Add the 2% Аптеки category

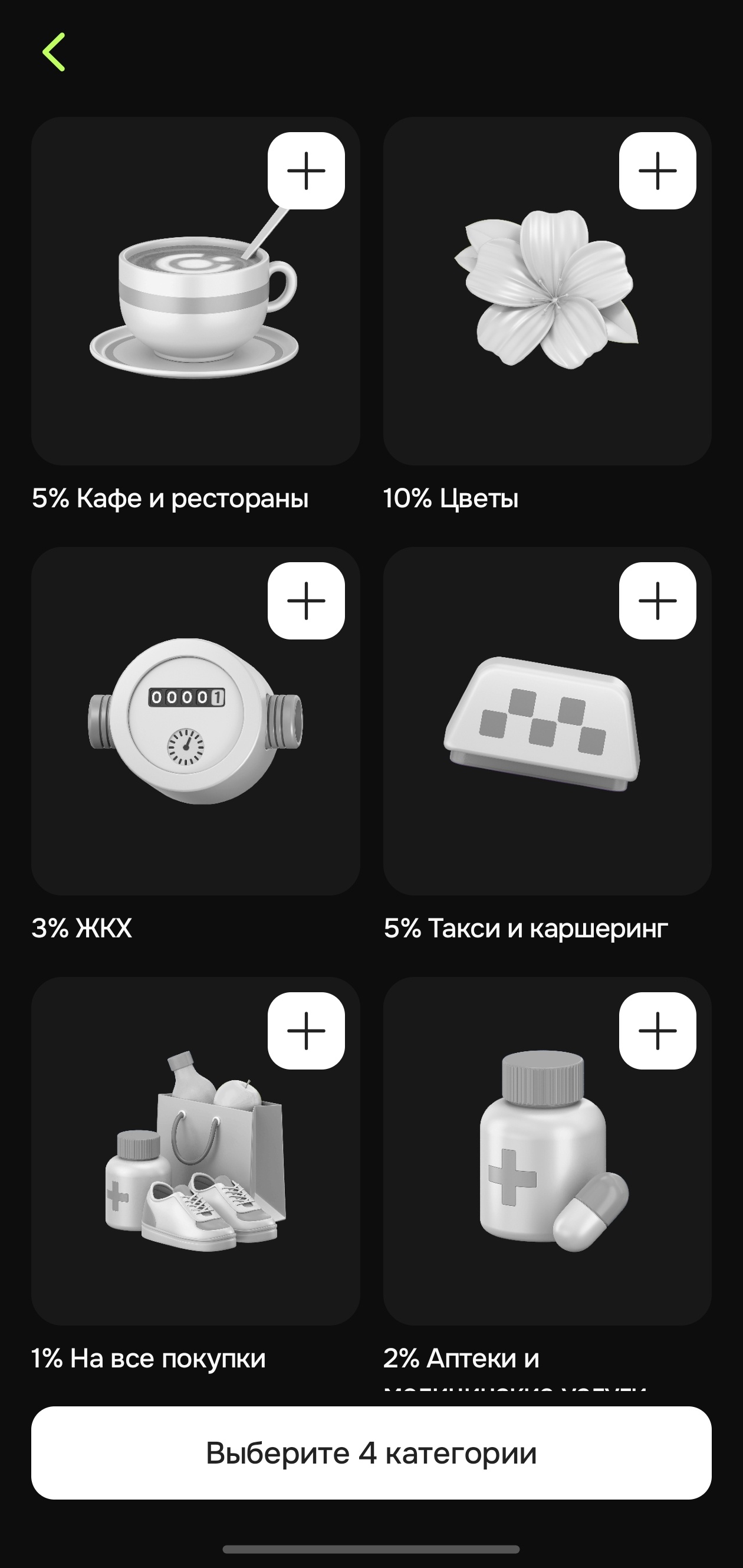click(657, 1031)
